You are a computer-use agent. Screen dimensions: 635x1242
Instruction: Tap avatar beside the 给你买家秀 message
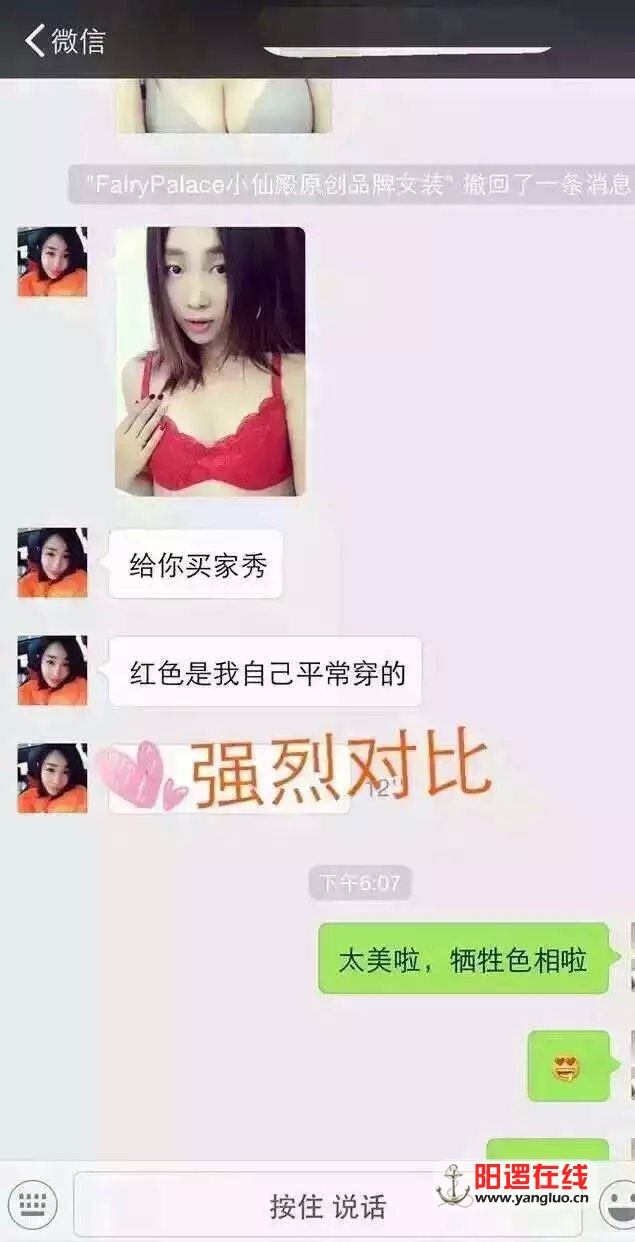coord(52,563)
